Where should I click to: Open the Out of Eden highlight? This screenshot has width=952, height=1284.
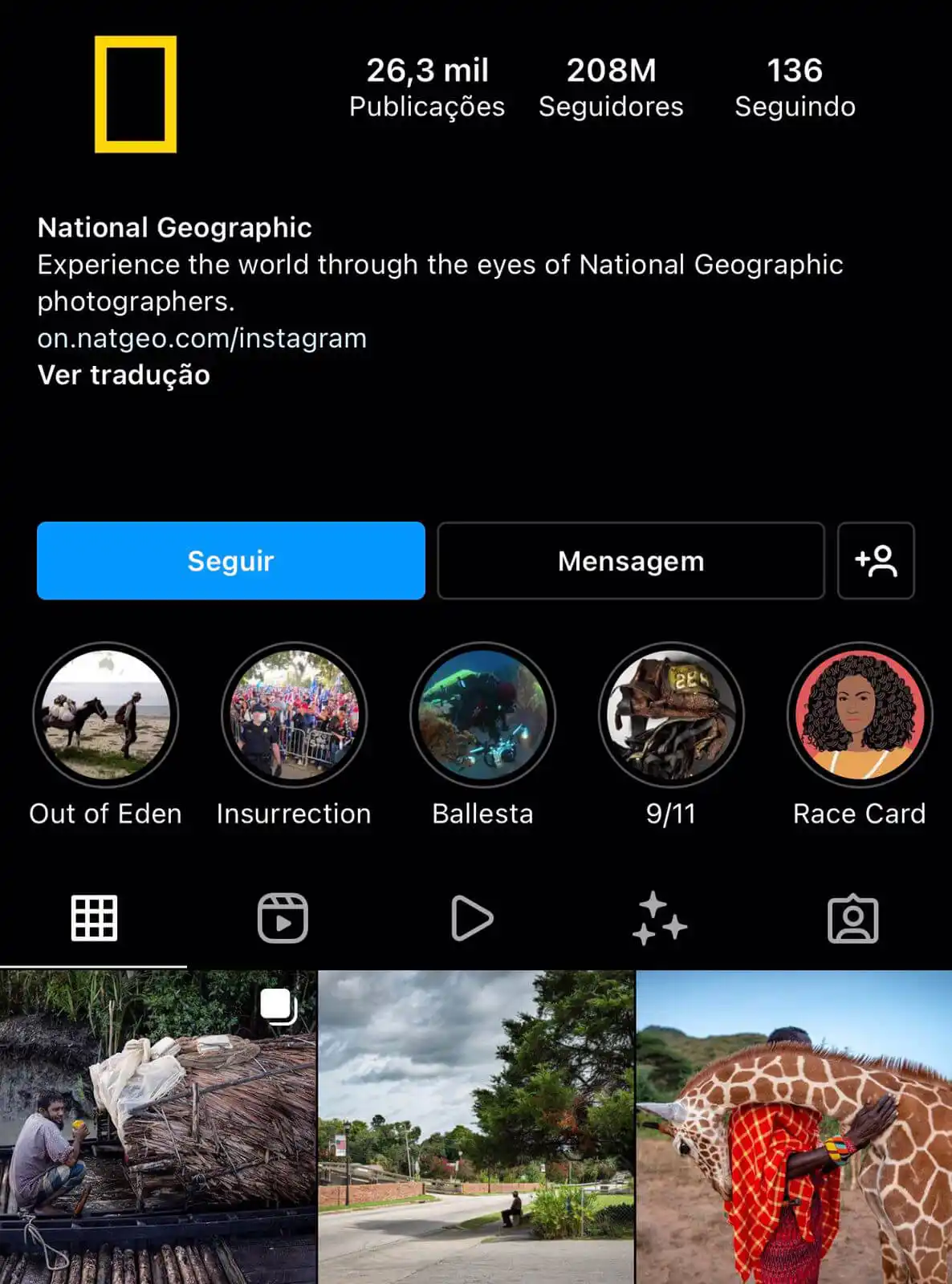105,714
